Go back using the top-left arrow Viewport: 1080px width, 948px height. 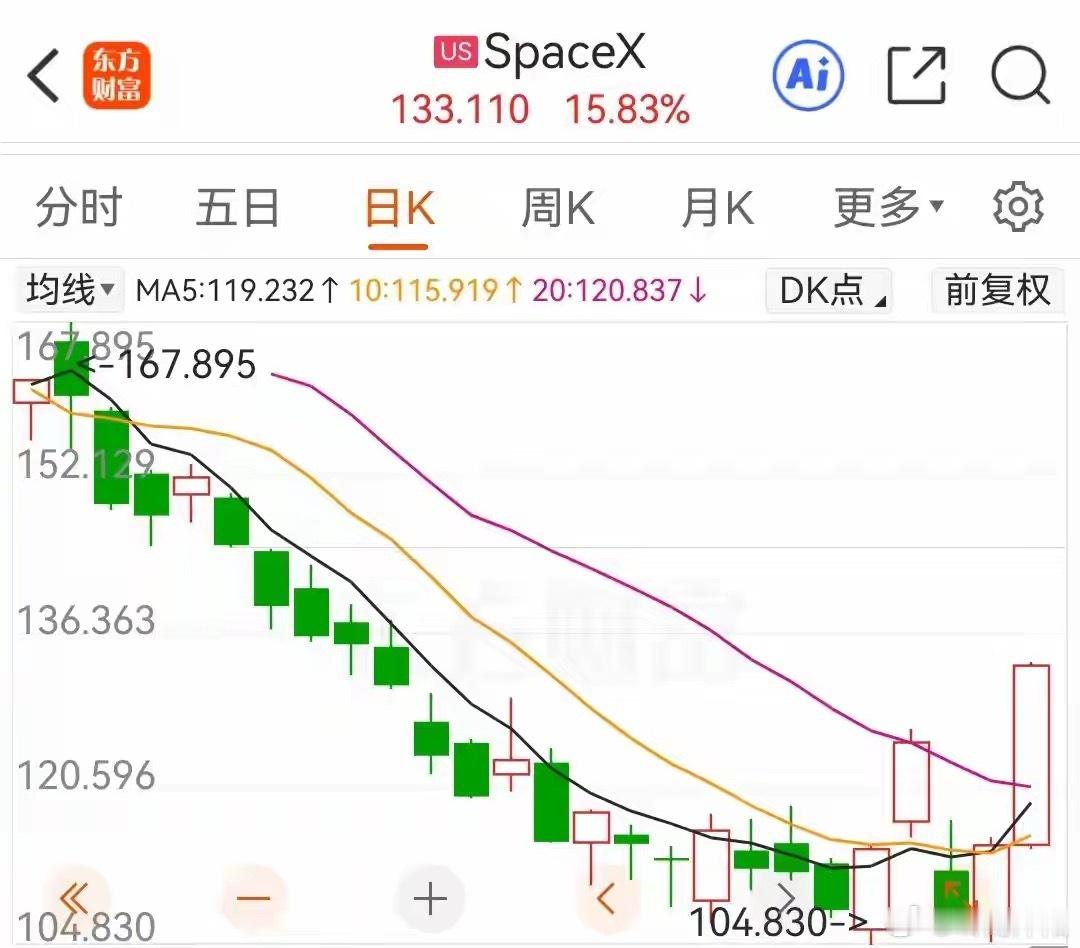pyautogui.click(x=43, y=76)
